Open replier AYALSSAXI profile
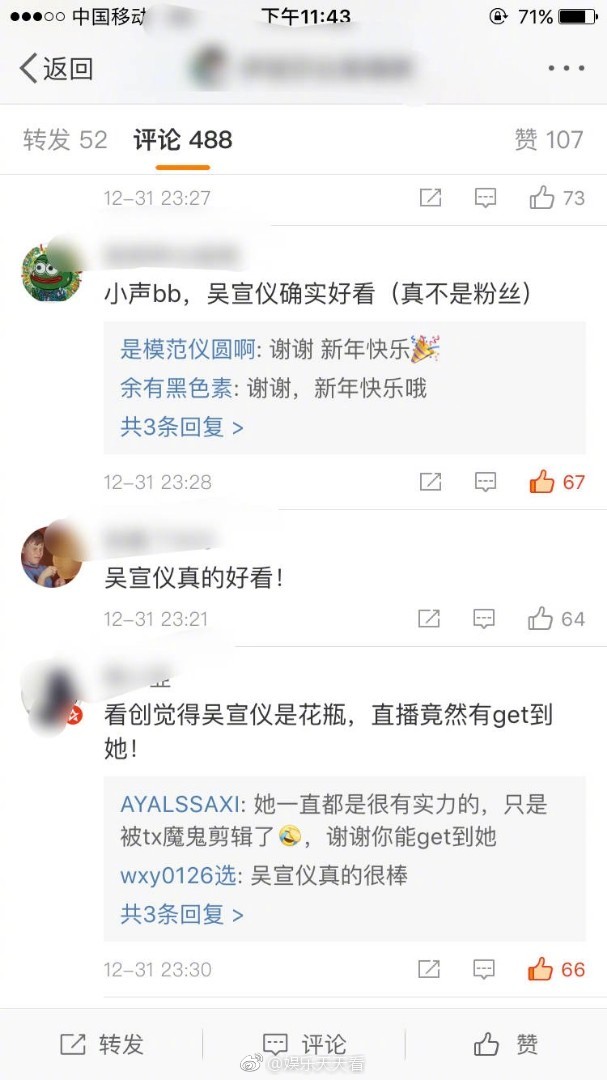This screenshot has height=1080, width=607. point(180,805)
